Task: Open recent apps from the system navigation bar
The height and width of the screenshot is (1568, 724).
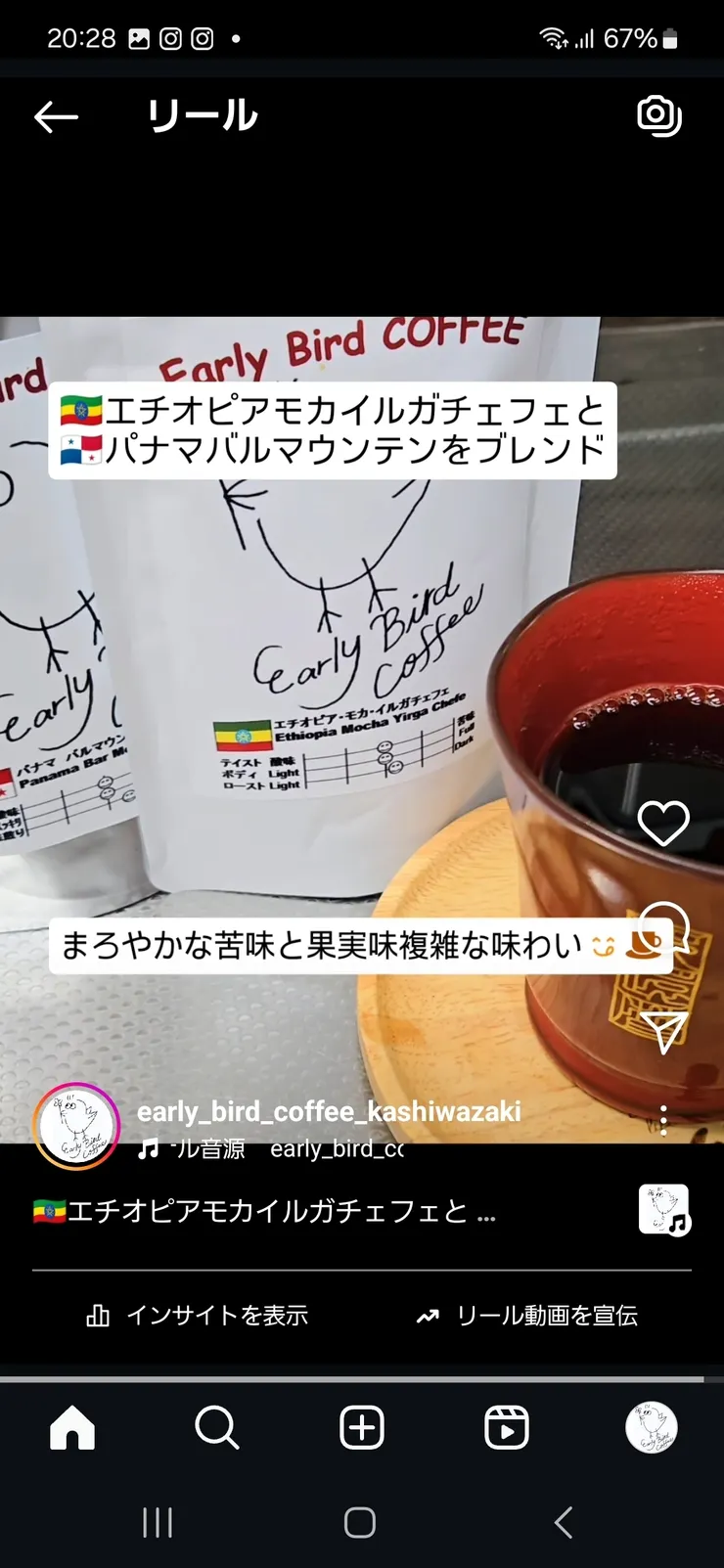Action: (158, 1522)
